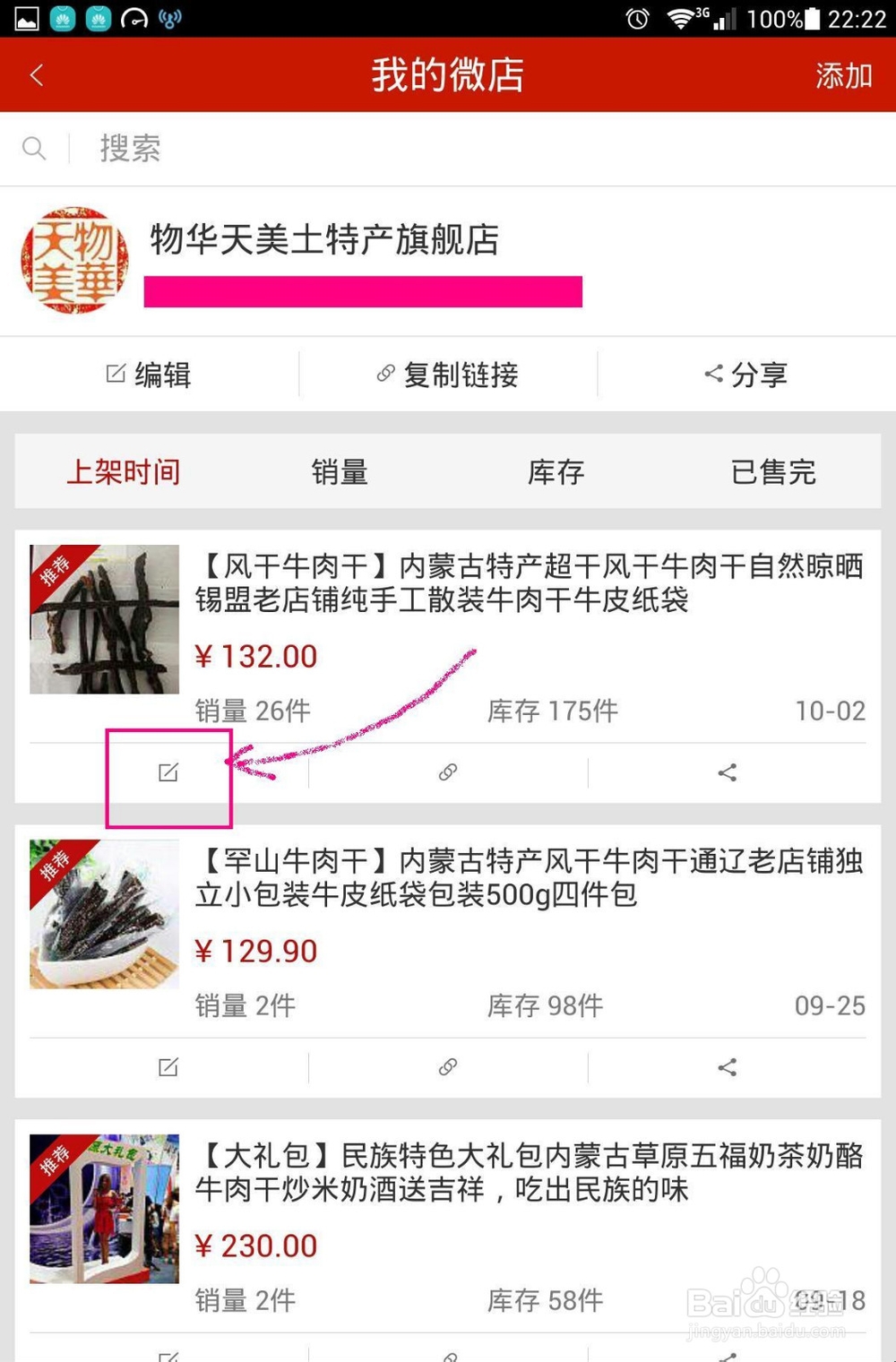This screenshot has width=896, height=1362.
Task: Tap 添加 to add a new product
Action: pos(840,76)
